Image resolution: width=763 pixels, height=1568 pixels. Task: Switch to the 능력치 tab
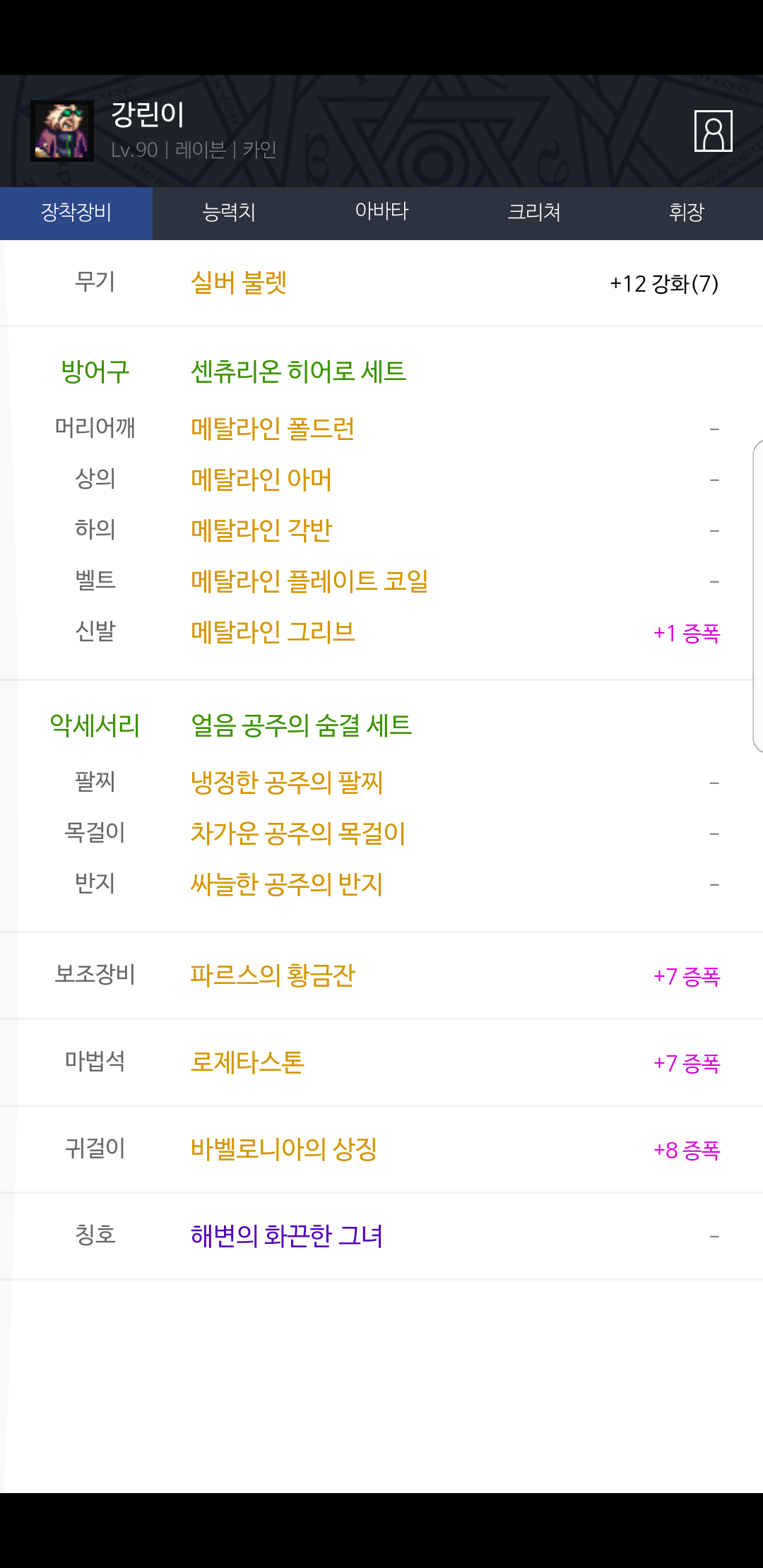229,213
